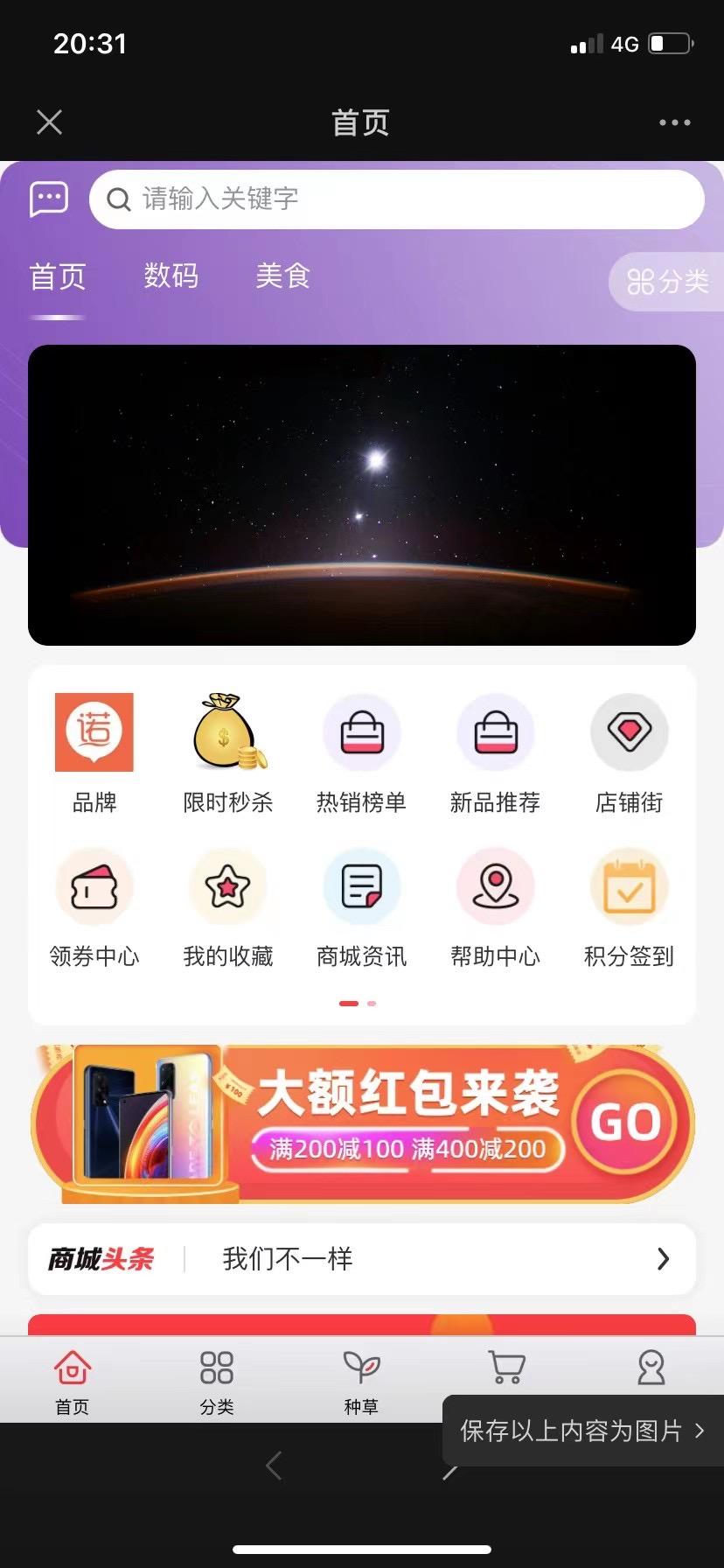The image size is (724, 1568).
Task: Open the messages chat bubble icon
Action: point(48,199)
